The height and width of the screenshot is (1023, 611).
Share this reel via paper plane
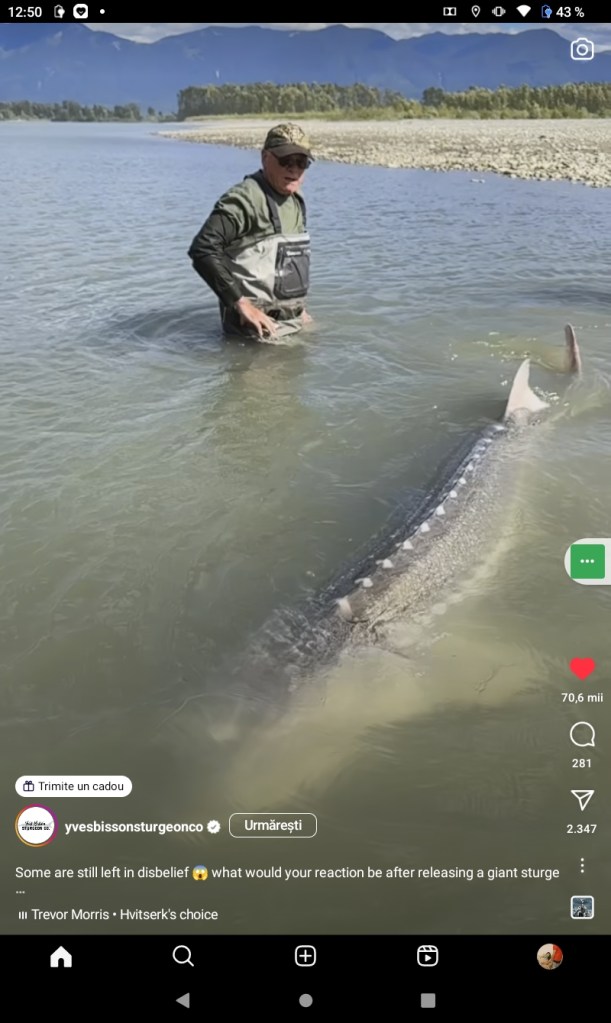[x=582, y=800]
